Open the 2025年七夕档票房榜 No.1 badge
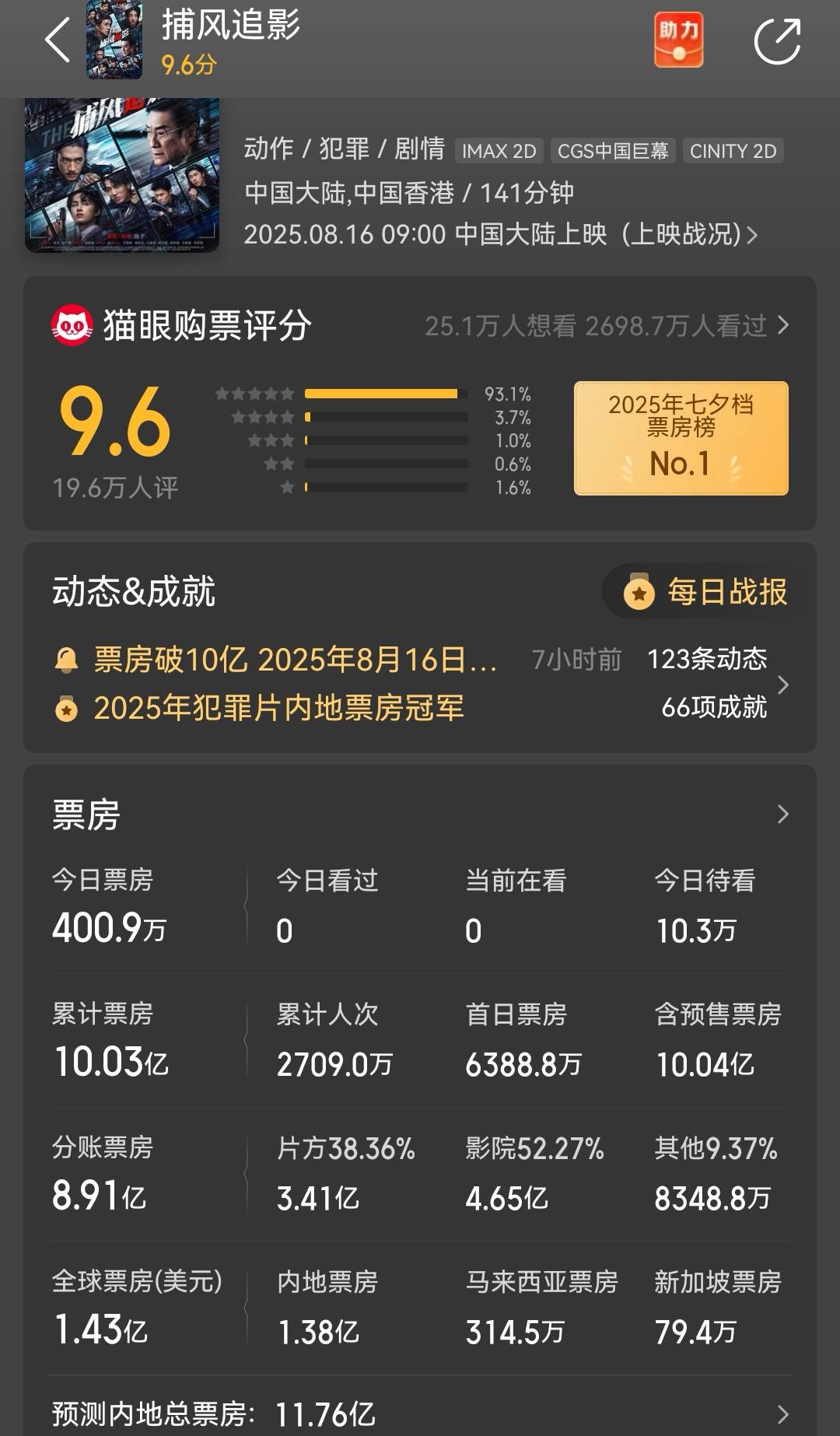Image resolution: width=840 pixels, height=1436 pixels. point(681,438)
